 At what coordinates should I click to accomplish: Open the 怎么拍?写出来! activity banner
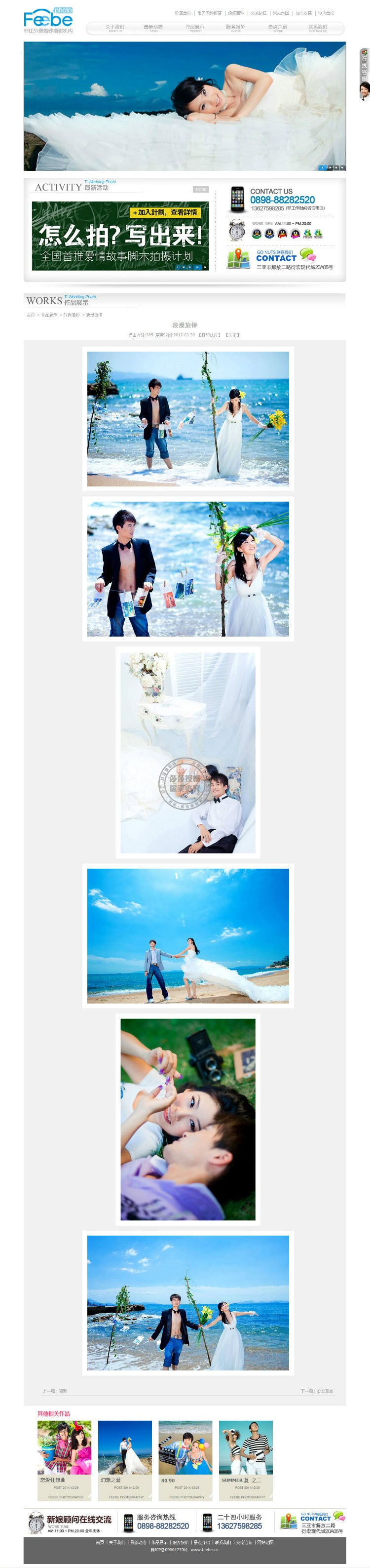pyautogui.click(x=120, y=236)
